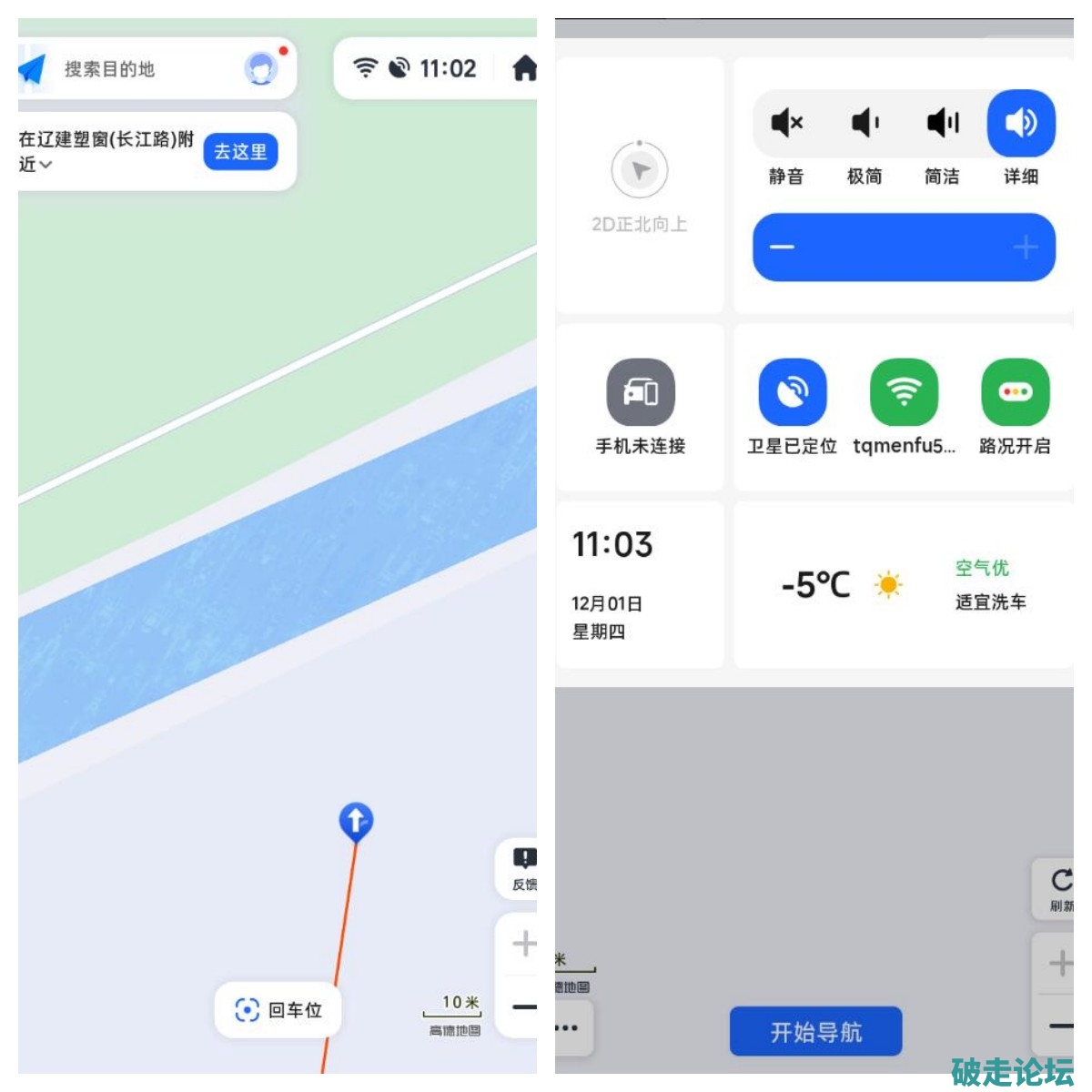The image size is (1092, 1092).
Task: Select 极简 voice mode
Action: (x=864, y=123)
